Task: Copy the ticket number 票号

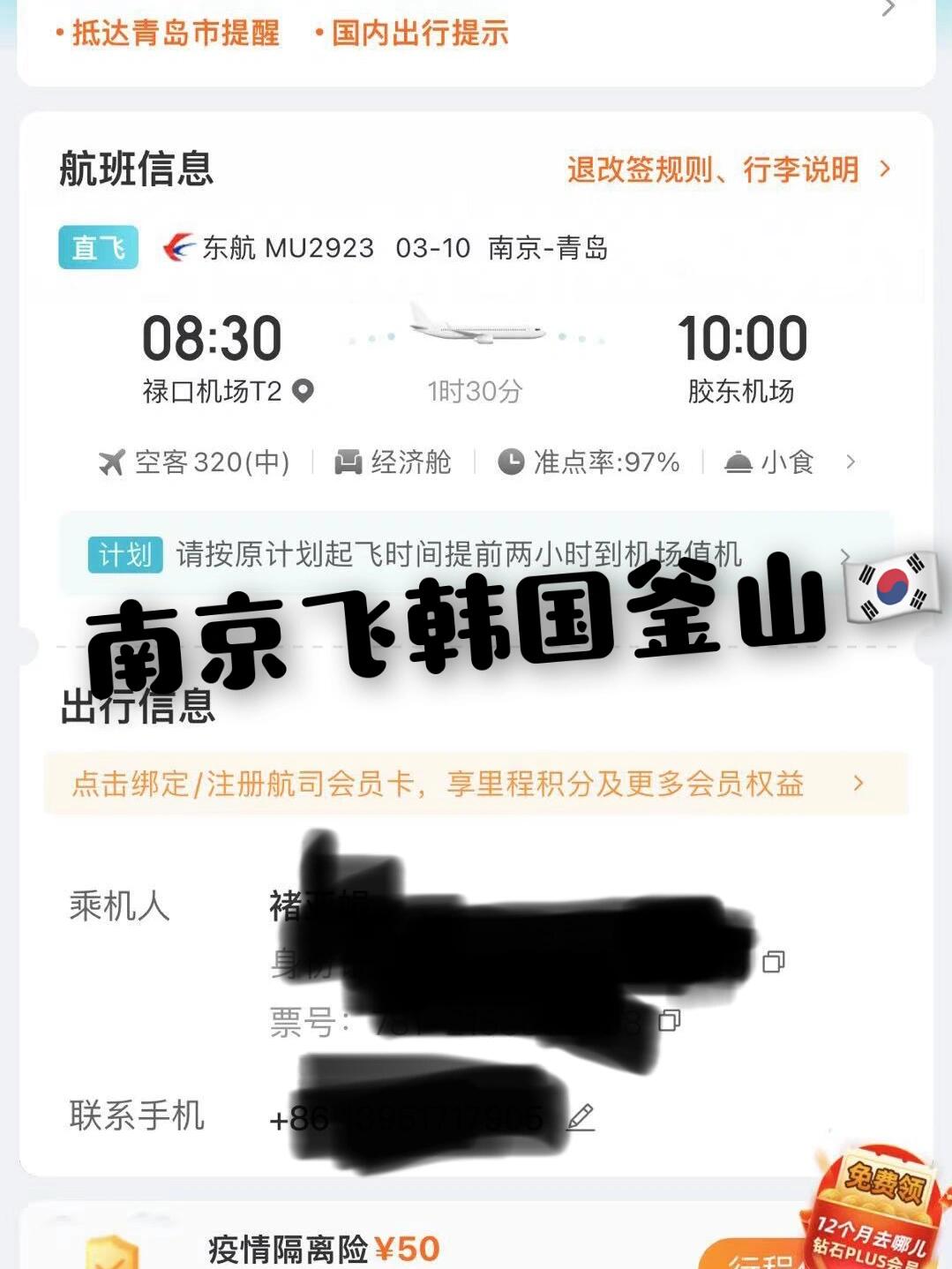Action: pyautogui.click(x=670, y=1020)
